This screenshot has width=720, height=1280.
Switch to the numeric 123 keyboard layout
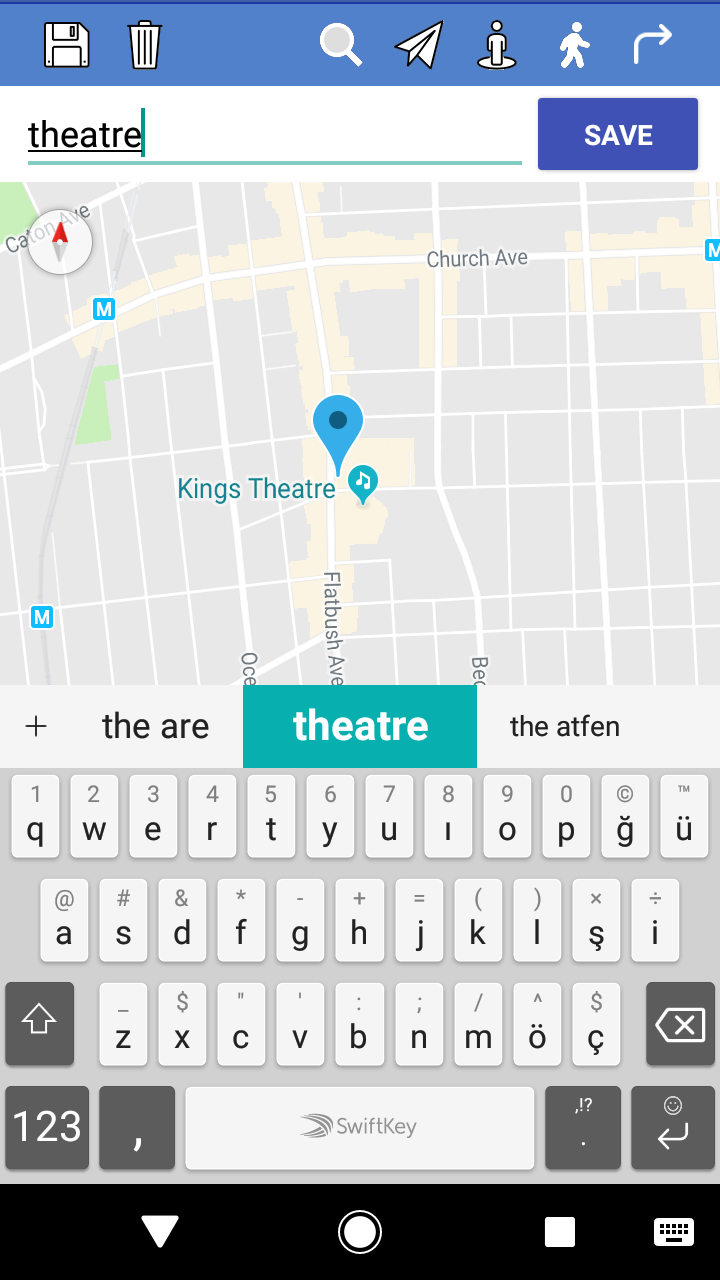pos(46,1127)
